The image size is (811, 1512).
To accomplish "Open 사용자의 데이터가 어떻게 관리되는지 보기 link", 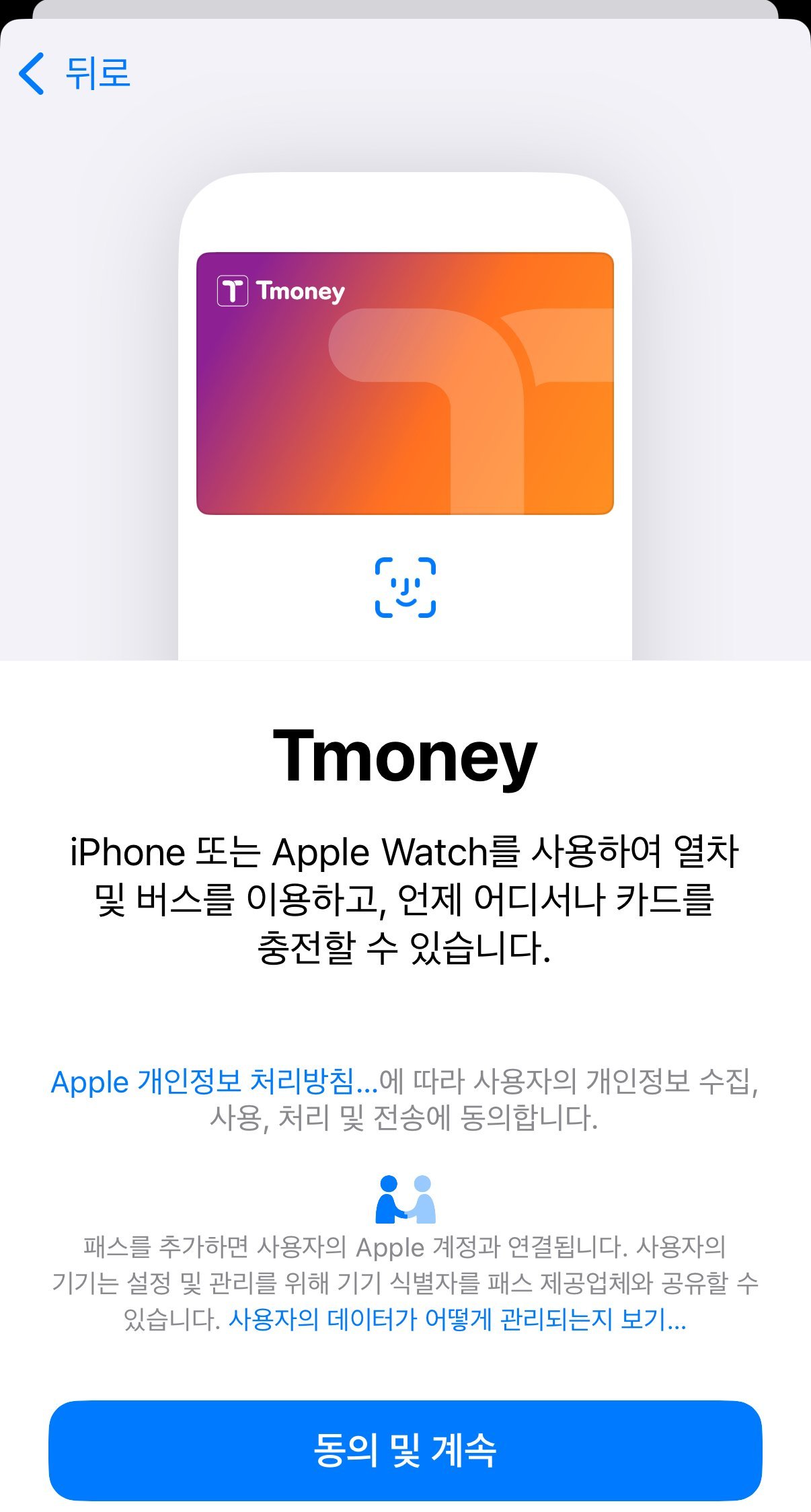I will tap(457, 1319).
